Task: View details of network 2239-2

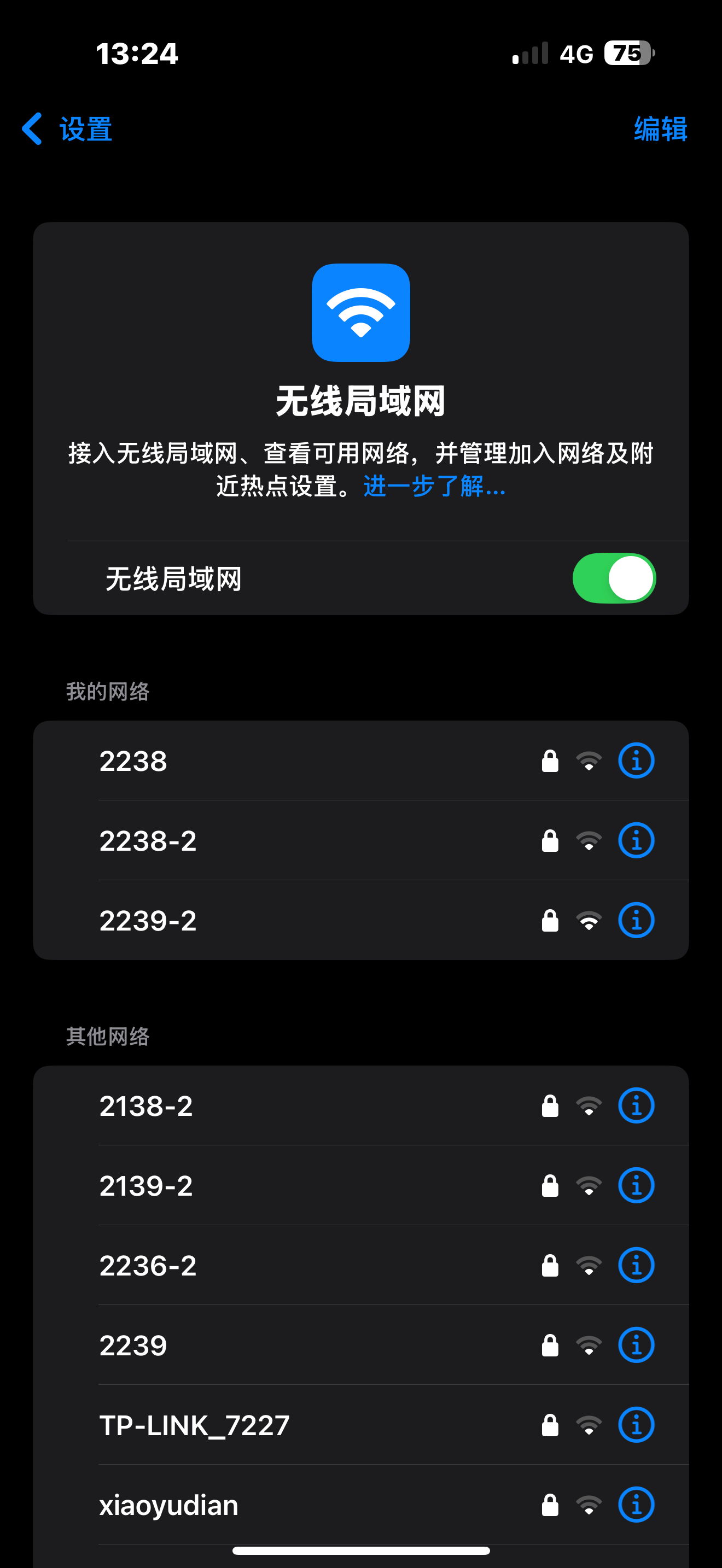Action: tap(636, 920)
